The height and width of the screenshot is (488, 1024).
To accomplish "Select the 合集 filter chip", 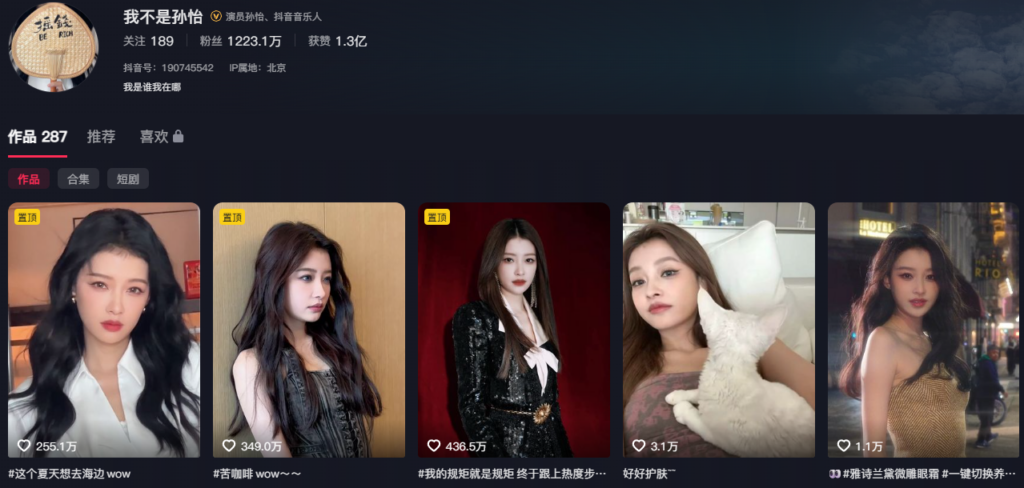I will click(x=78, y=179).
